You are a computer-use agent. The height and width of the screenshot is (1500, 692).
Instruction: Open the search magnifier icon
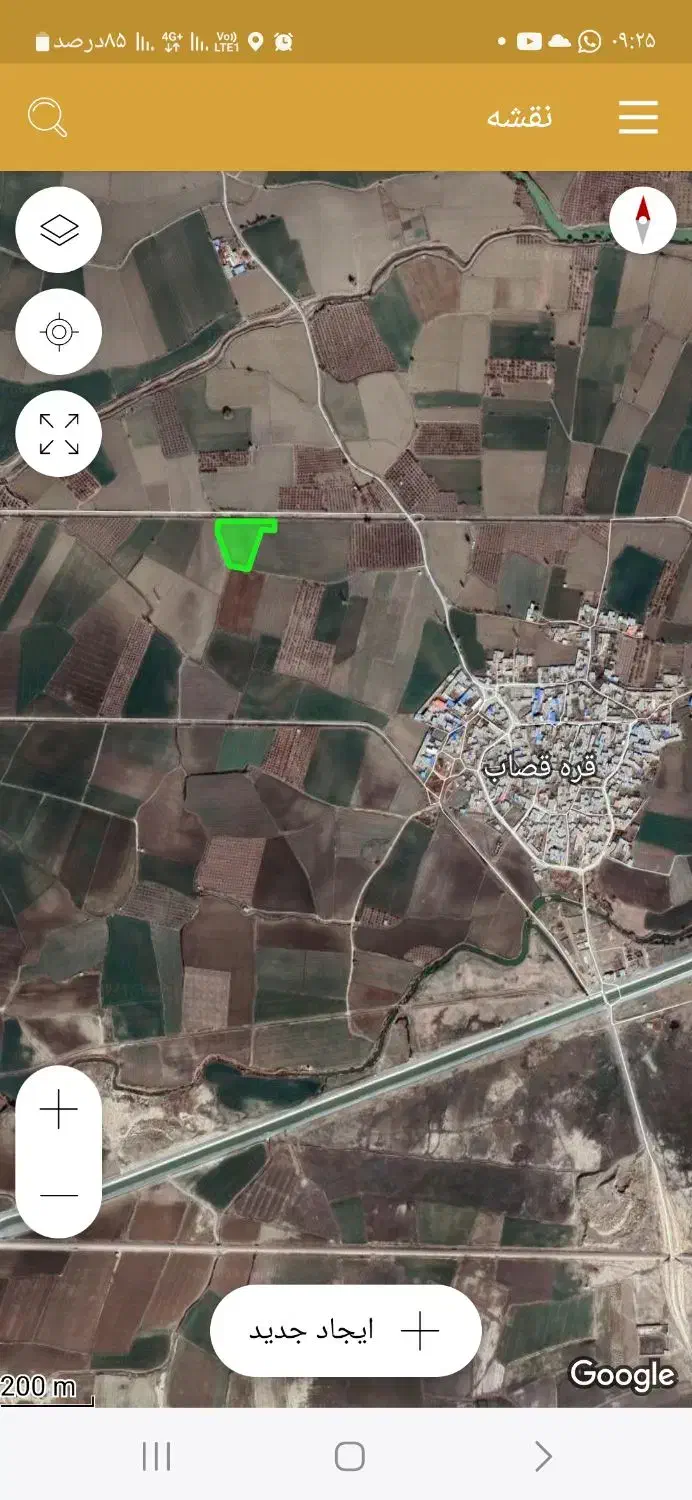click(47, 118)
